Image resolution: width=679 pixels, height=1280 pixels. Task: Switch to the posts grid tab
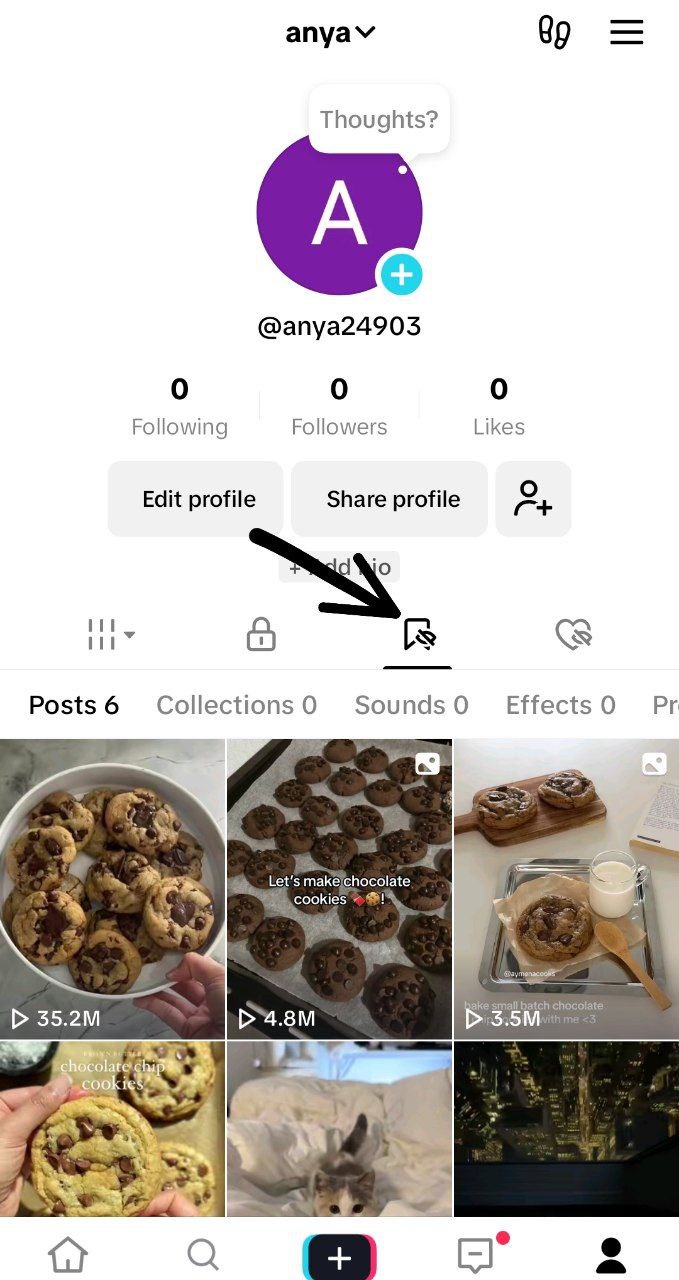pyautogui.click(x=110, y=634)
